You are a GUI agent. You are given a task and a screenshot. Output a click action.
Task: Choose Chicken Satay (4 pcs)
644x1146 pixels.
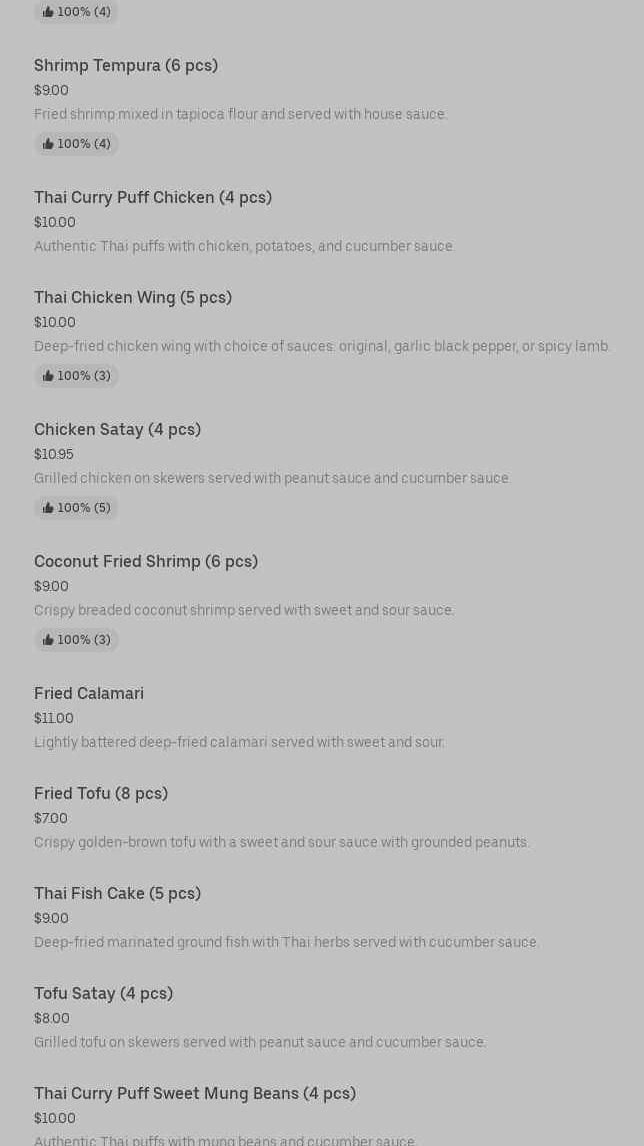pyautogui.click(x=117, y=429)
